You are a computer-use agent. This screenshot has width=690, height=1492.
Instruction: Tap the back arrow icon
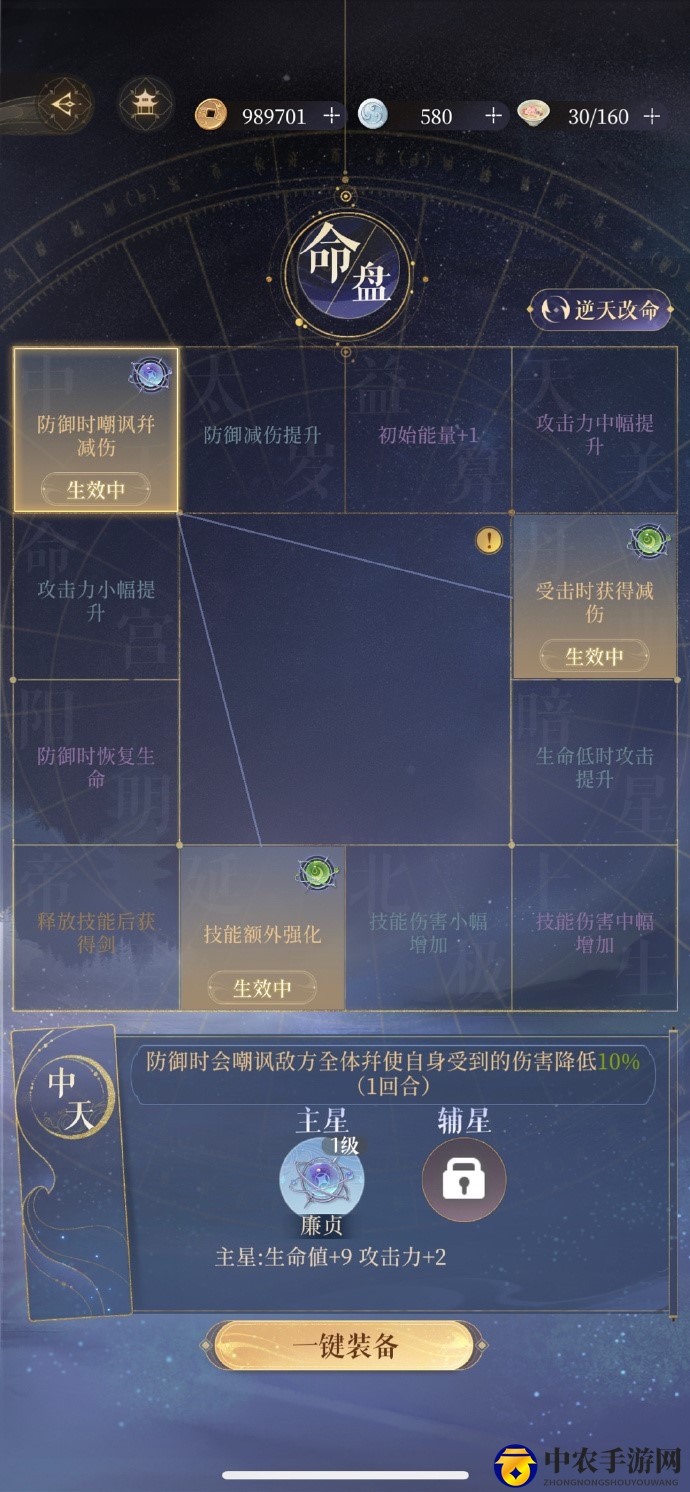[65, 104]
